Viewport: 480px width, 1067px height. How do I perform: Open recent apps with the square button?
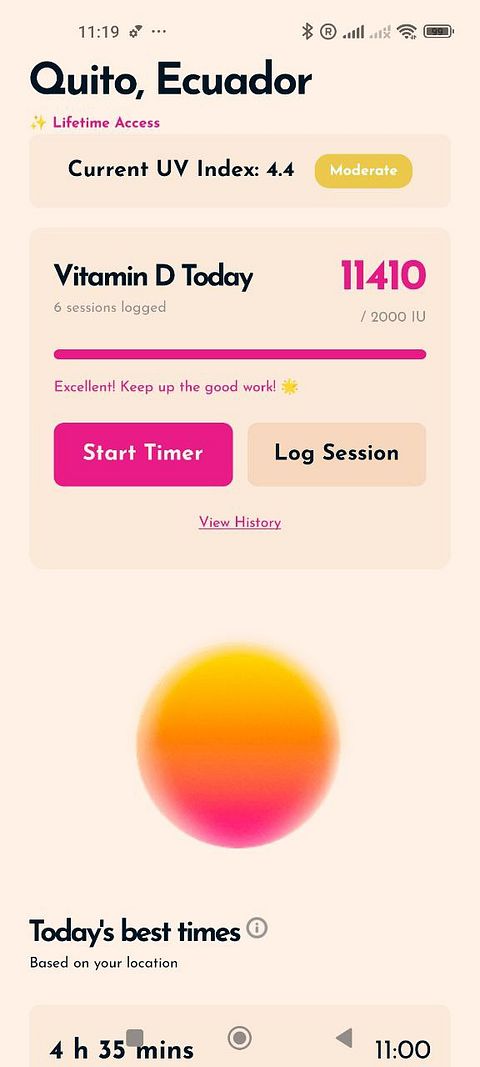tap(135, 1038)
